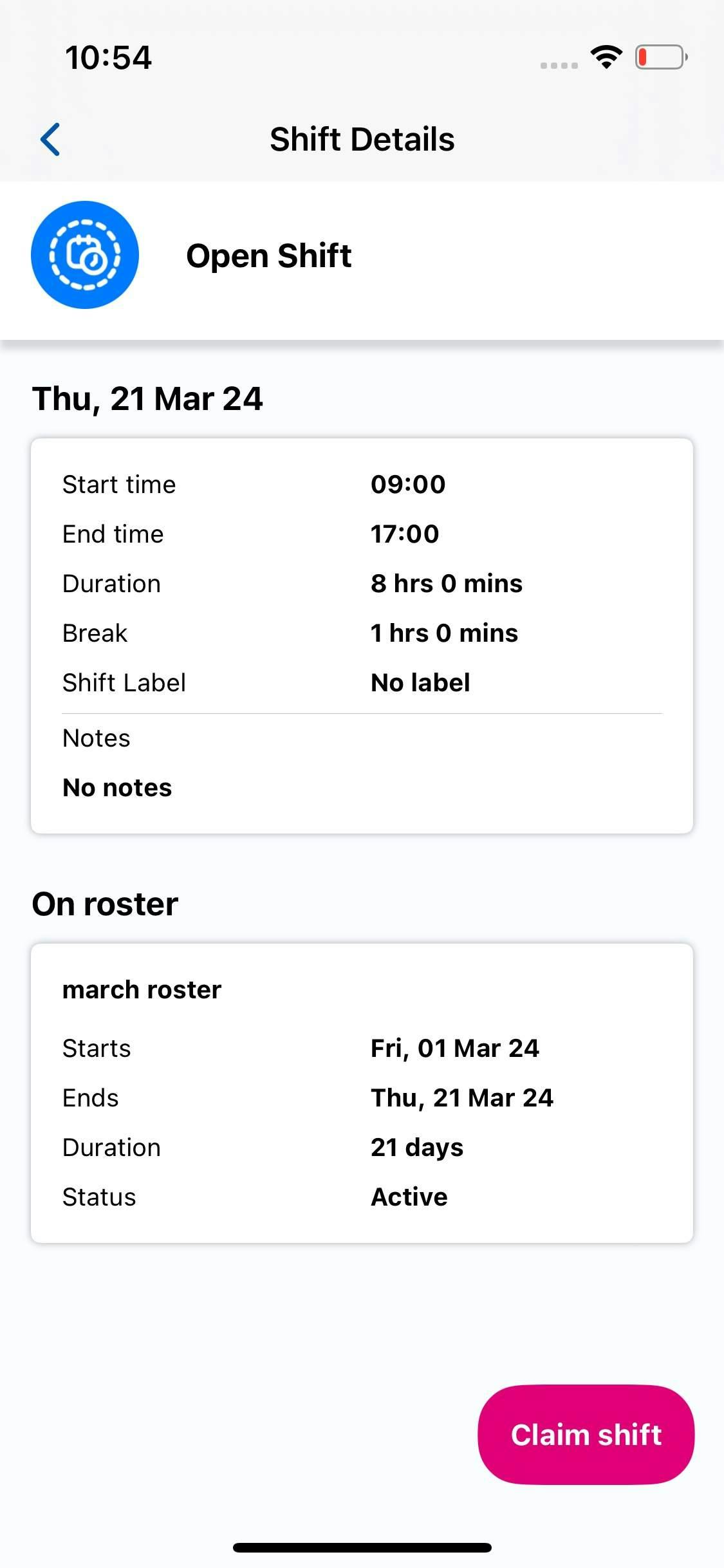Tap the Wi-Fi signal icon
Image resolution: width=724 pixels, height=1568 pixels.
coord(604,57)
